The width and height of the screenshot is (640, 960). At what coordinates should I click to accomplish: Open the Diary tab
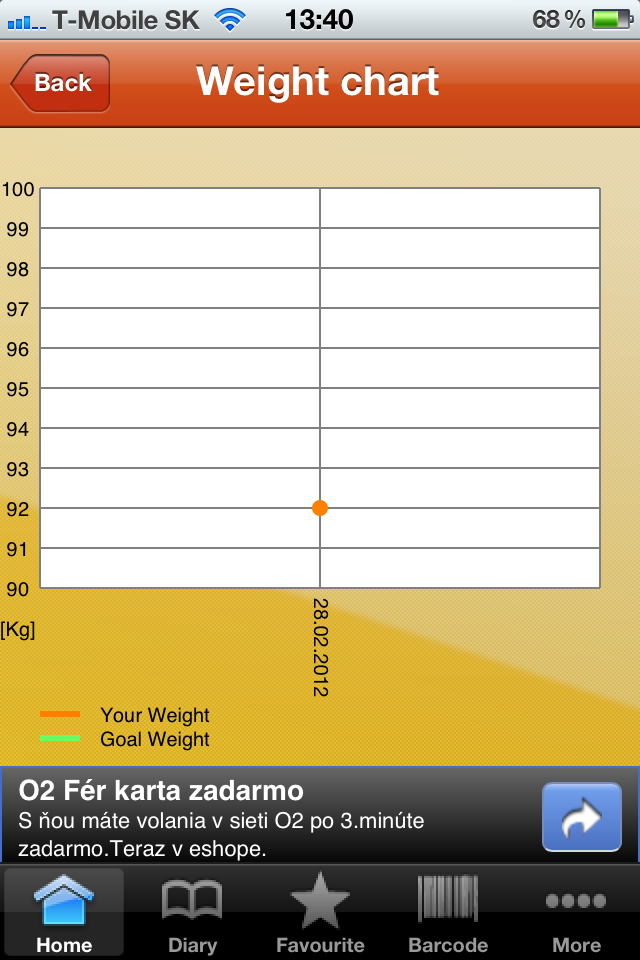click(192, 912)
